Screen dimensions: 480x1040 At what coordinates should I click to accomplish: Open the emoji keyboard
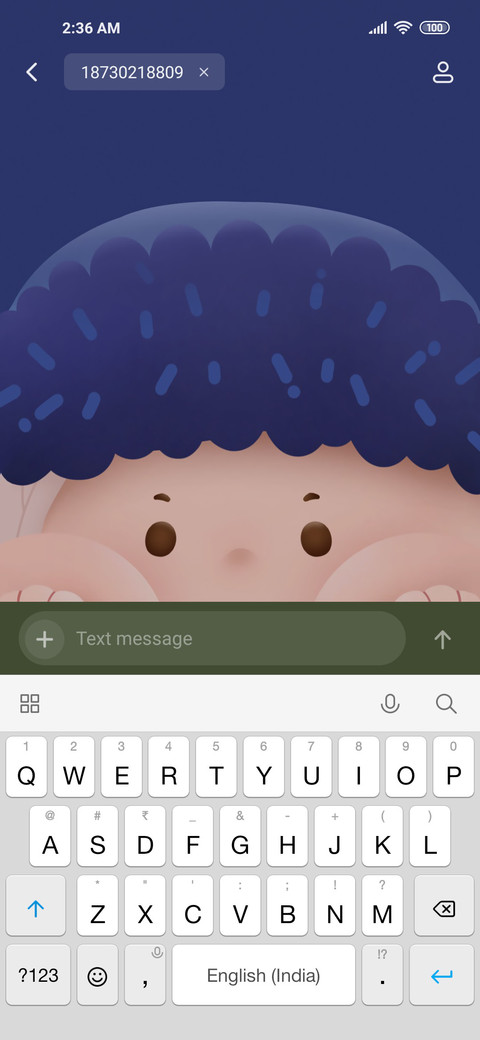click(x=97, y=976)
